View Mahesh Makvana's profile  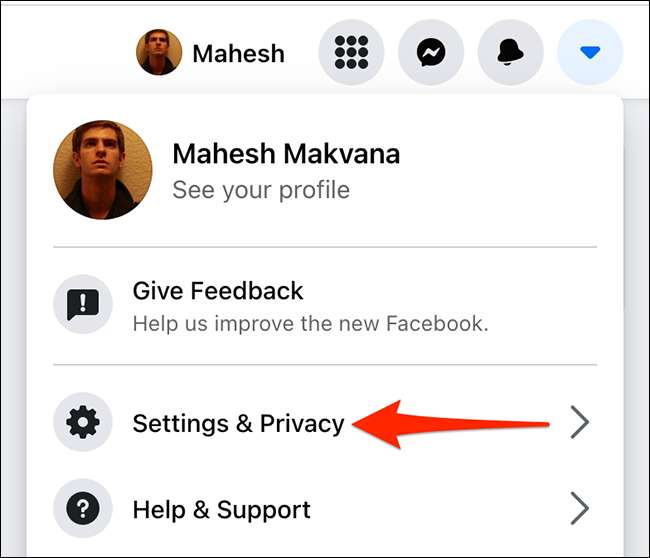[x=285, y=170]
